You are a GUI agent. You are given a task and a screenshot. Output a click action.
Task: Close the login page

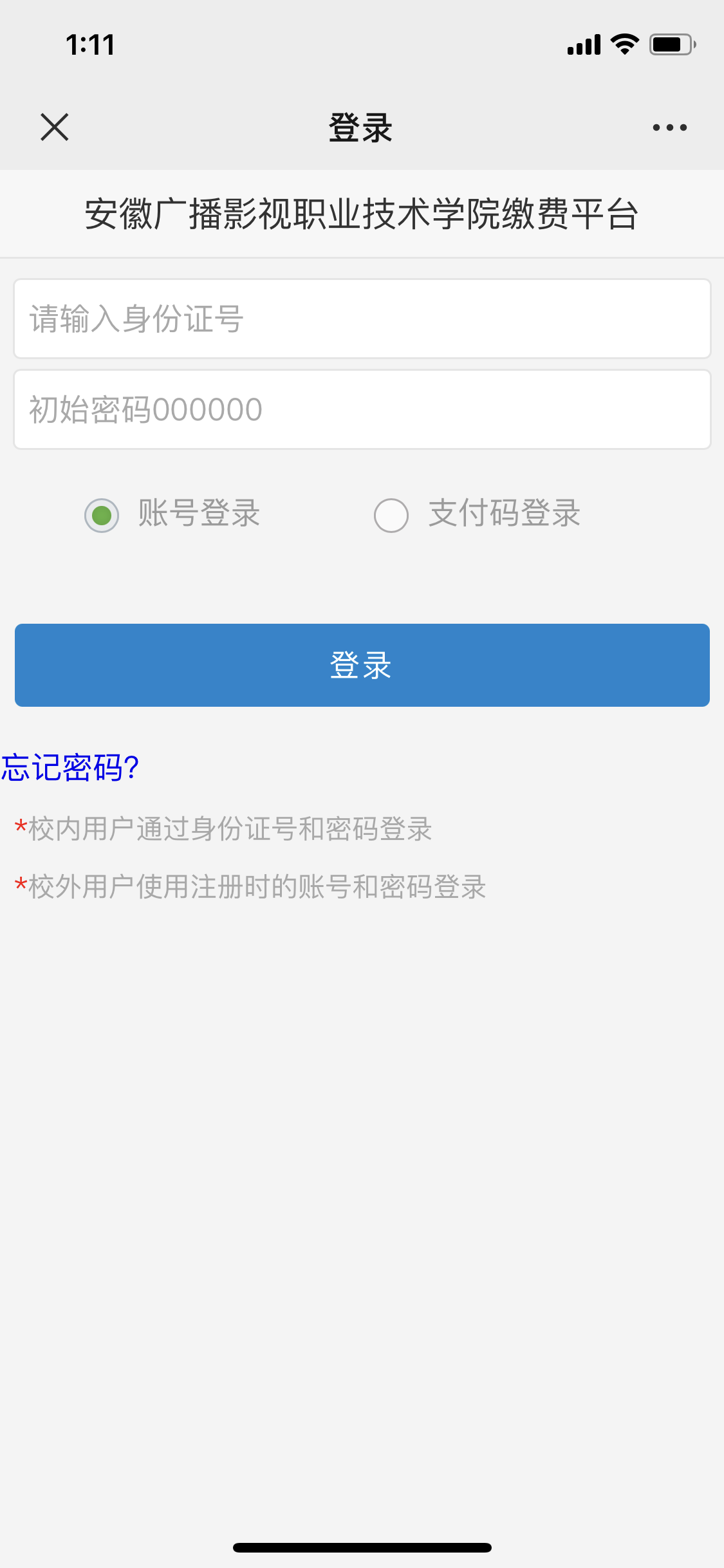coord(55,127)
